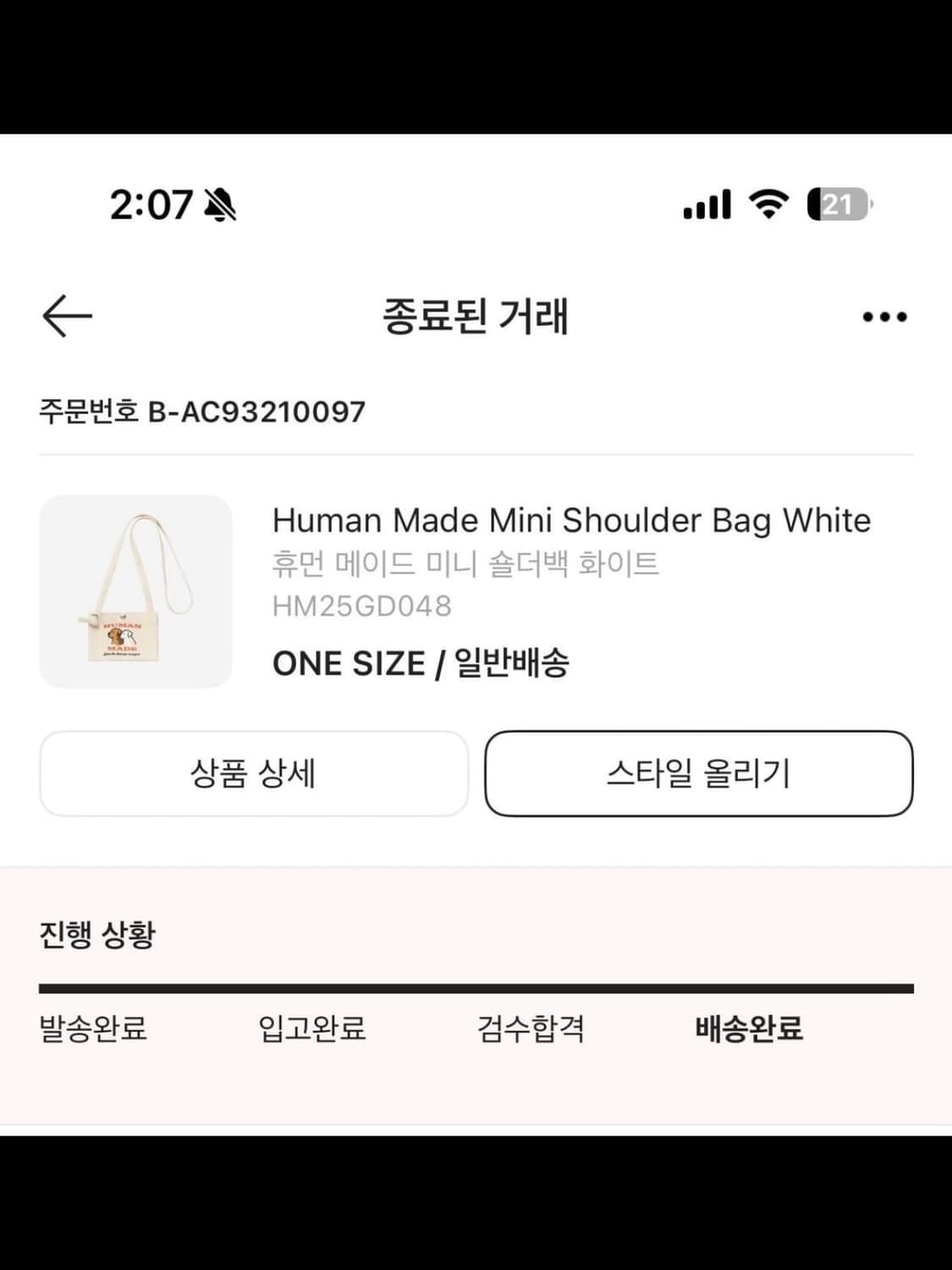Image resolution: width=952 pixels, height=1270 pixels.
Task: Tap the Human Made Mini Shoulder Bag title
Action: tap(570, 520)
